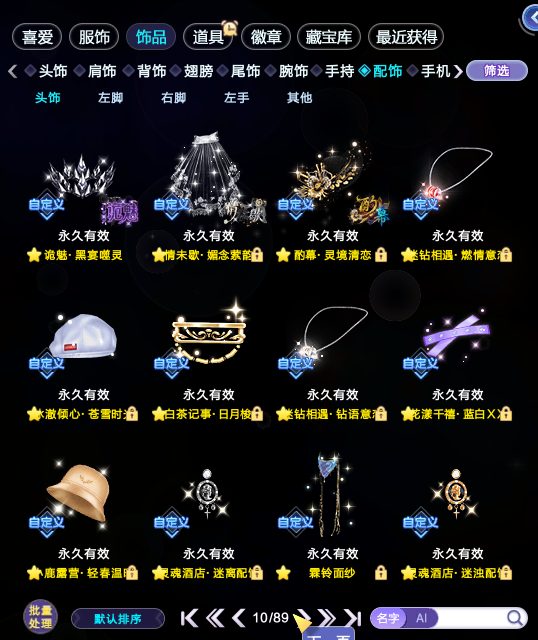Switch to the 服饰 tab
Image resolution: width=538 pixels, height=640 pixels.
[94, 37]
